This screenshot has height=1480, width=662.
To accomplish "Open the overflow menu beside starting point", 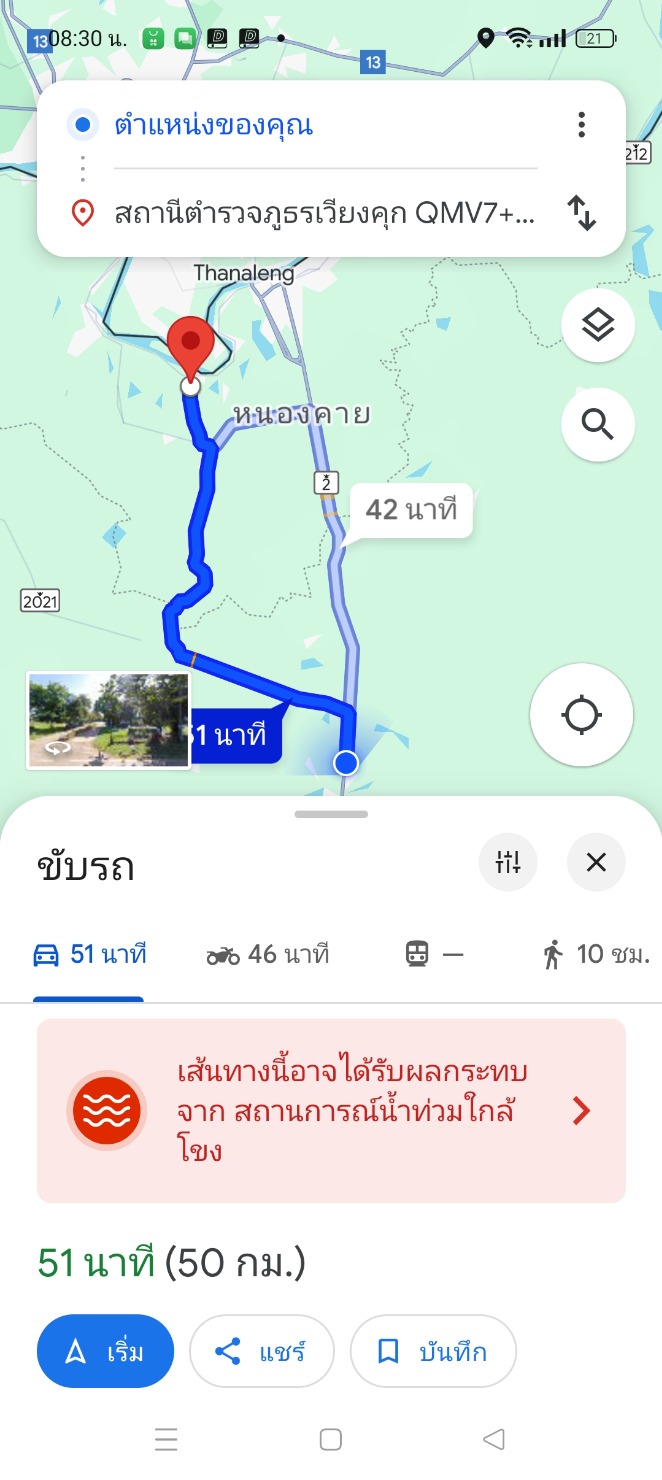I will (581, 125).
